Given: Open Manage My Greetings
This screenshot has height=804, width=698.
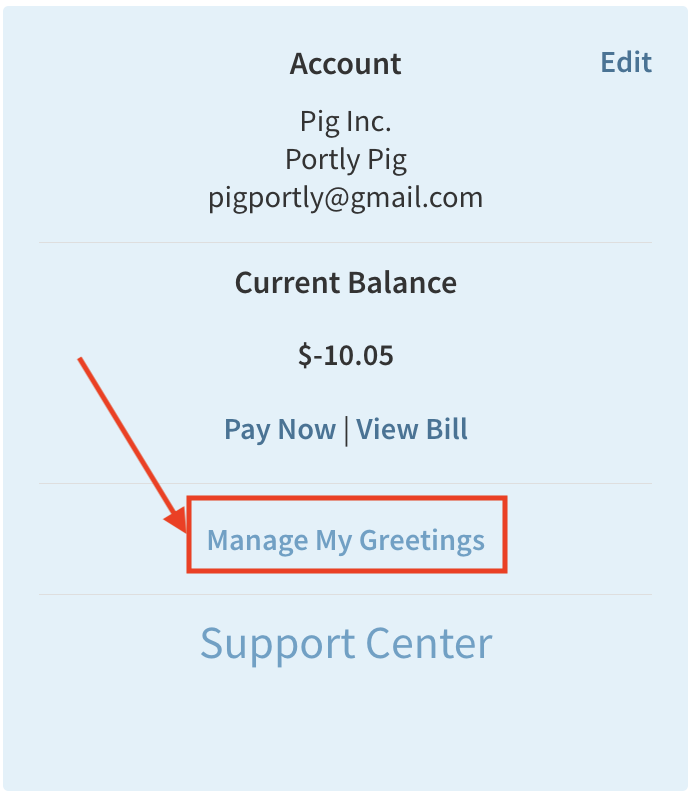Looking at the screenshot, I should coord(346,540).
